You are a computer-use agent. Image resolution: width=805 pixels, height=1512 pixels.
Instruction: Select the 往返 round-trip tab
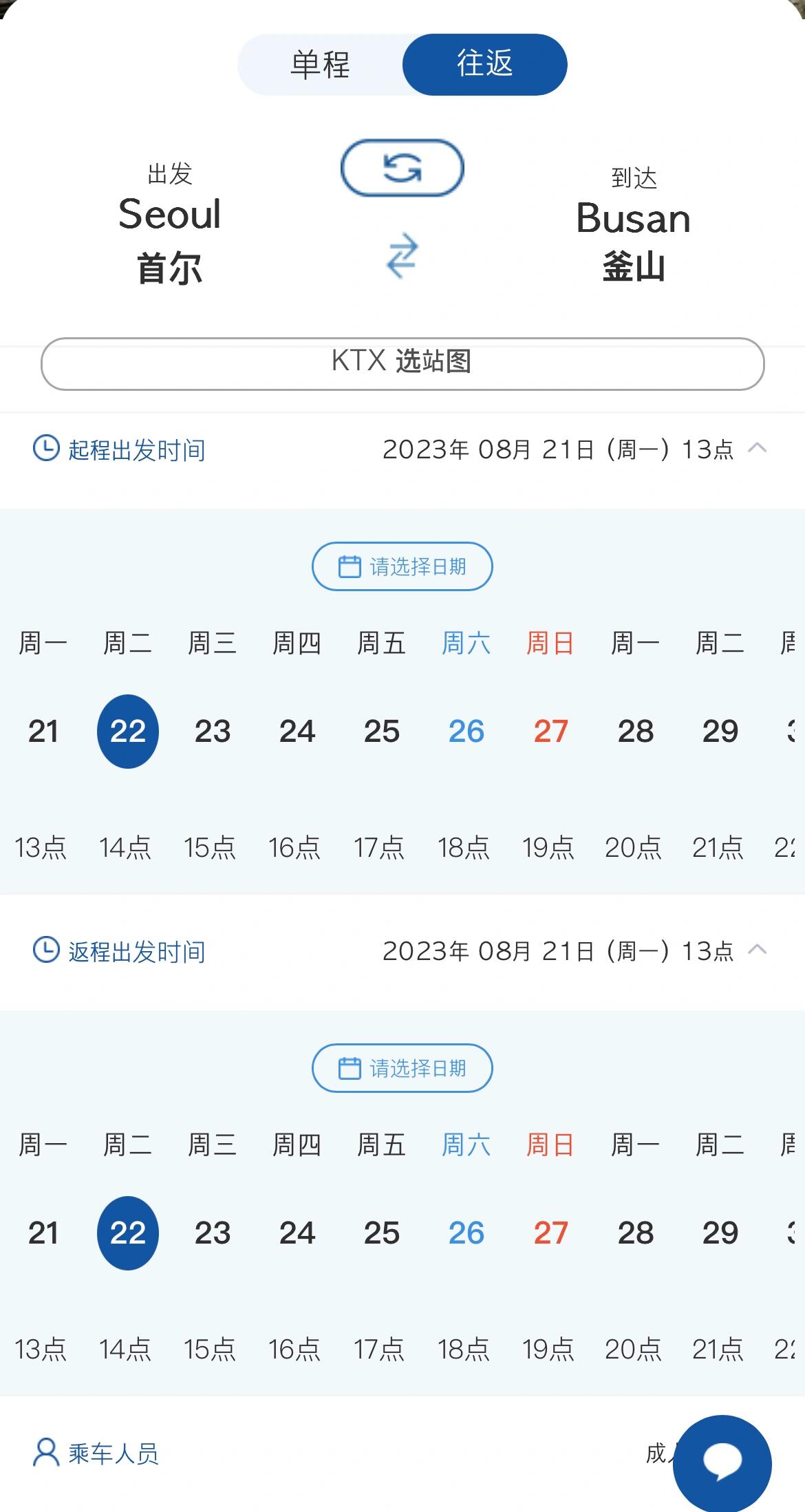tap(485, 65)
